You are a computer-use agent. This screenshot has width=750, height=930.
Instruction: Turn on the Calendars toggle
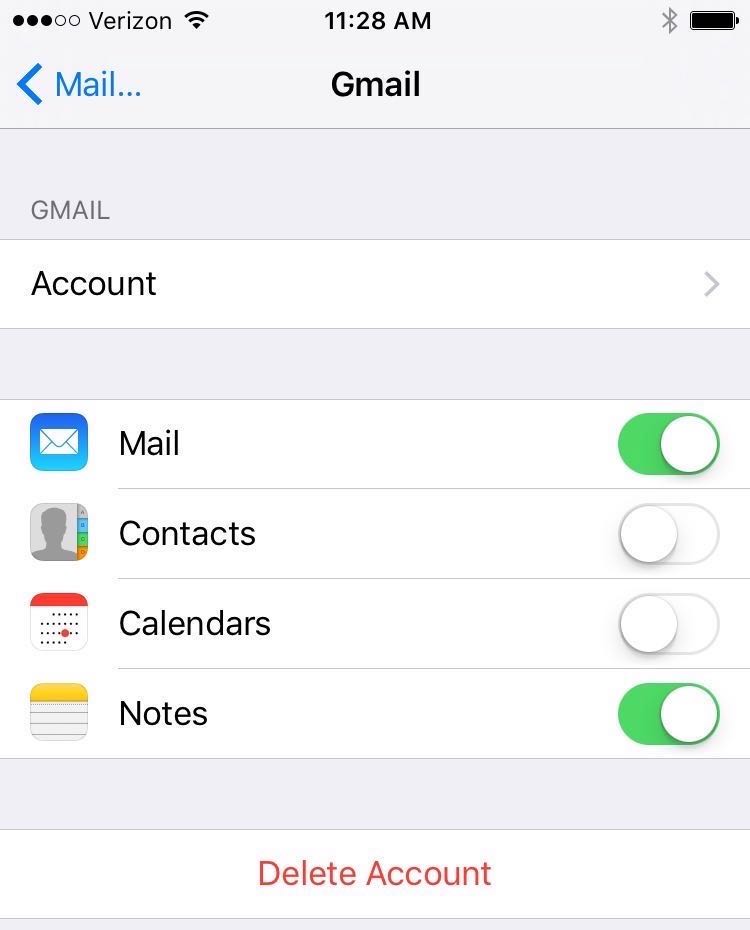668,623
